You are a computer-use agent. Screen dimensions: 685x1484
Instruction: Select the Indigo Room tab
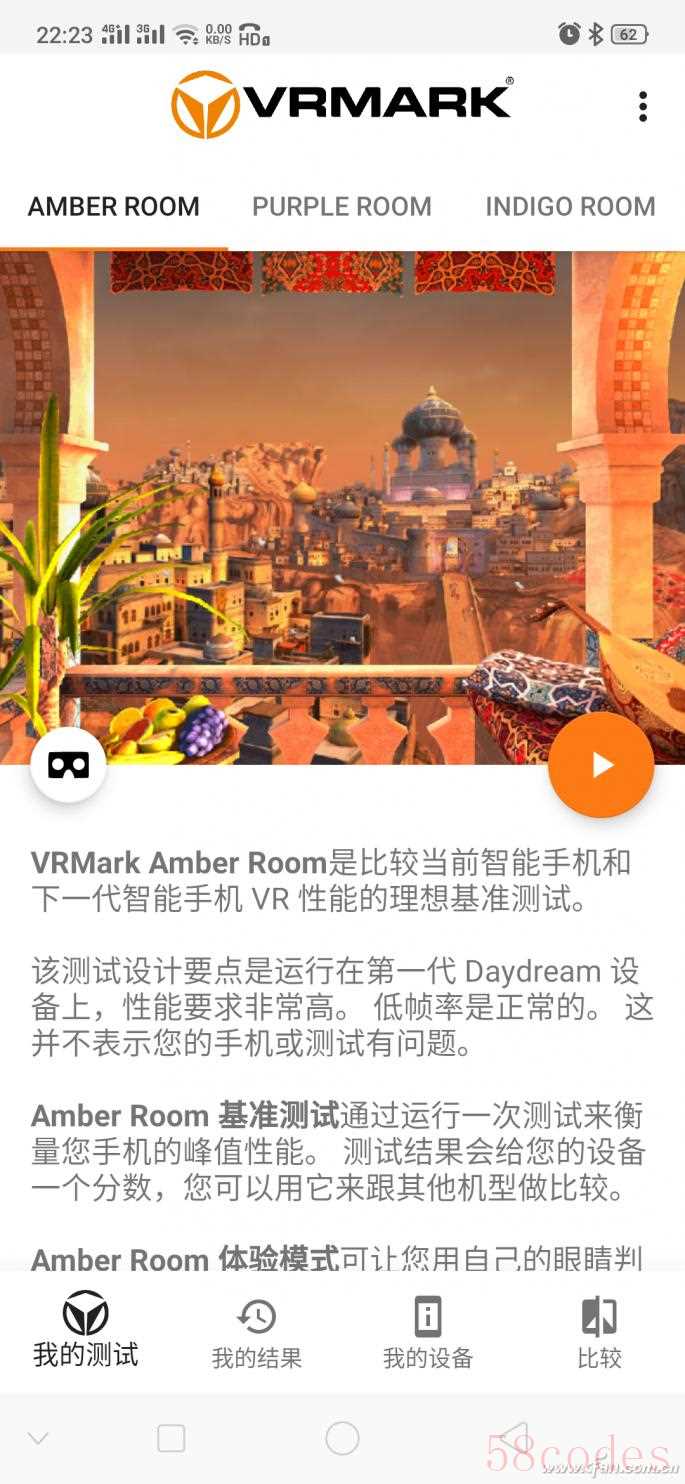tap(570, 207)
